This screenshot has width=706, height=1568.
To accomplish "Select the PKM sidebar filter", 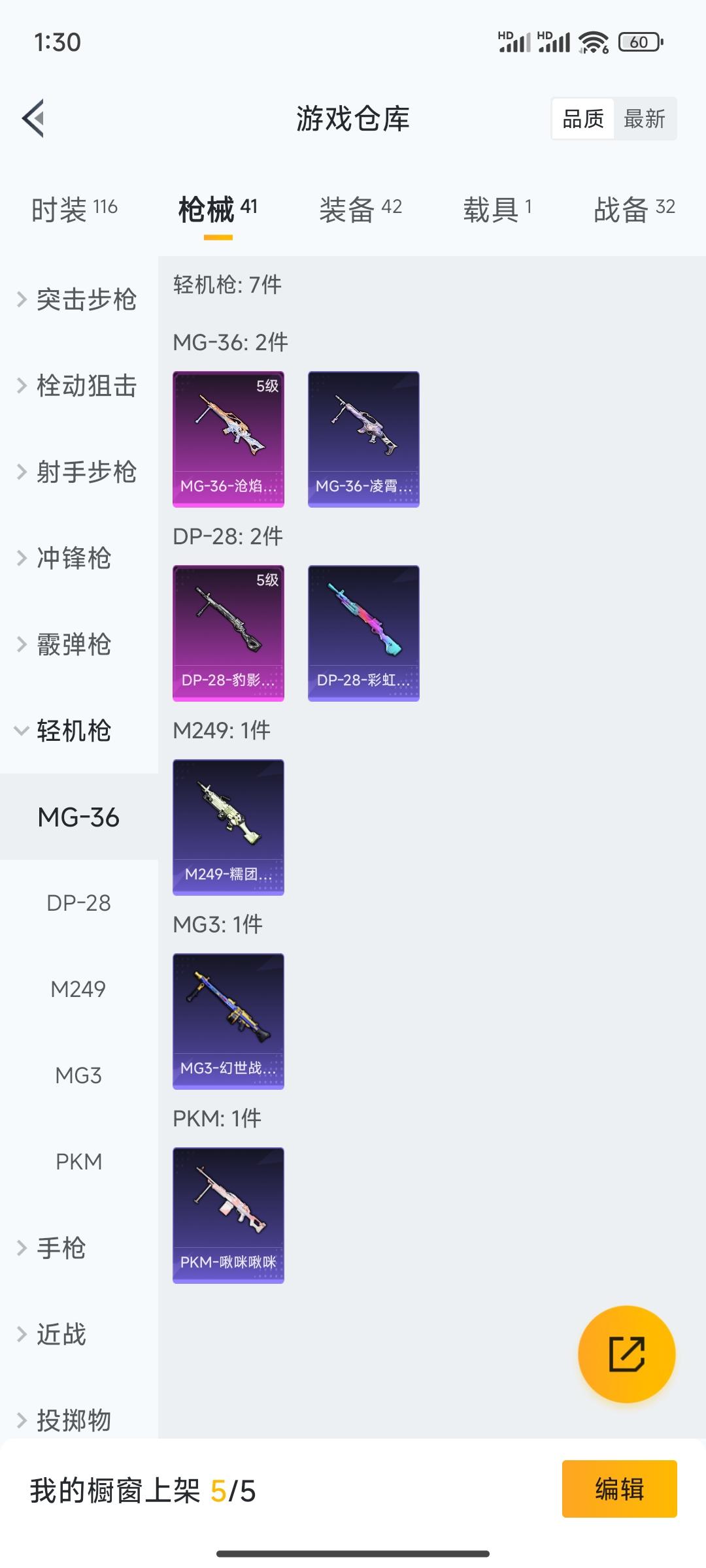I will pos(80,1162).
